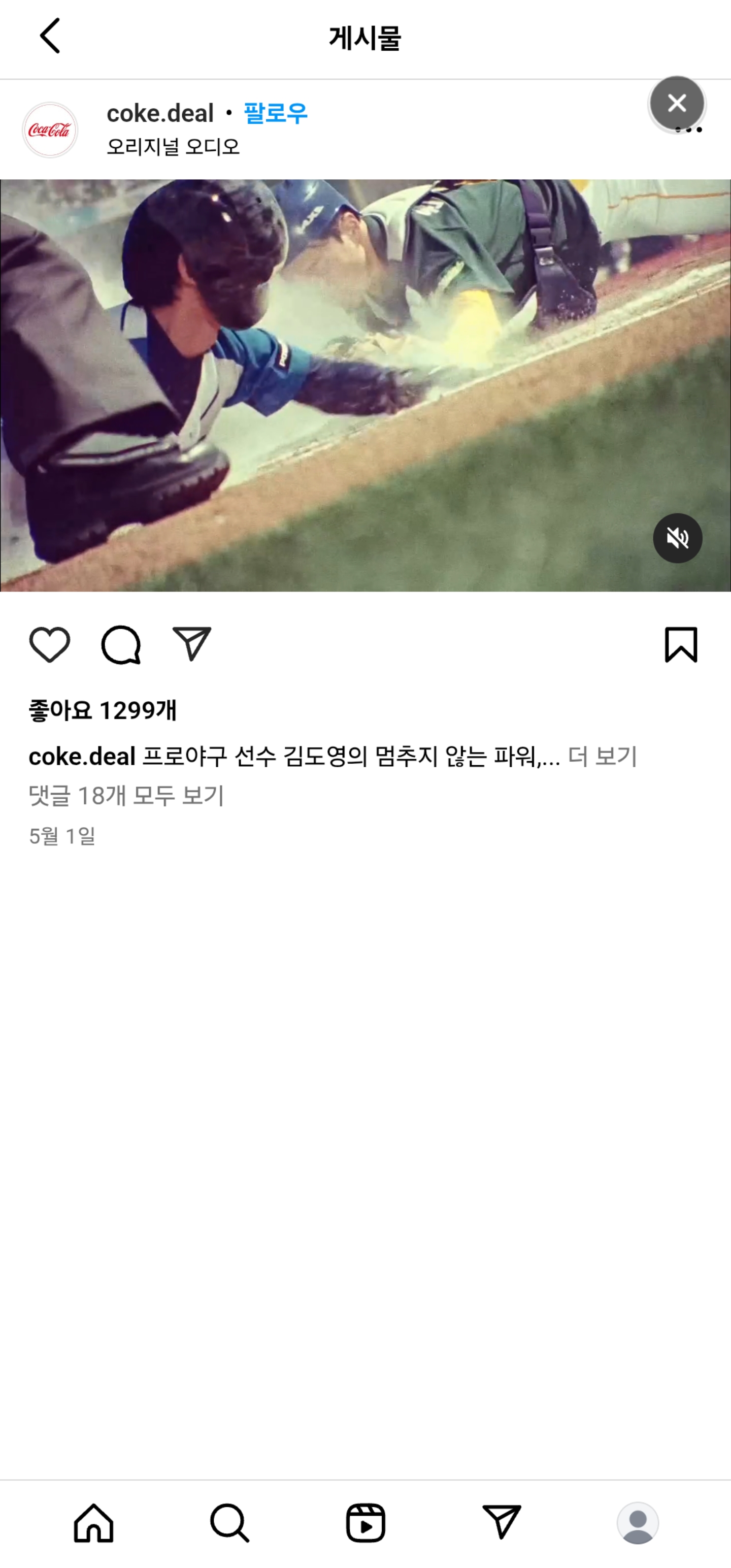Screen dimensions: 731x1568
Task: Dismiss the overlay with the X button
Action: coord(677,104)
